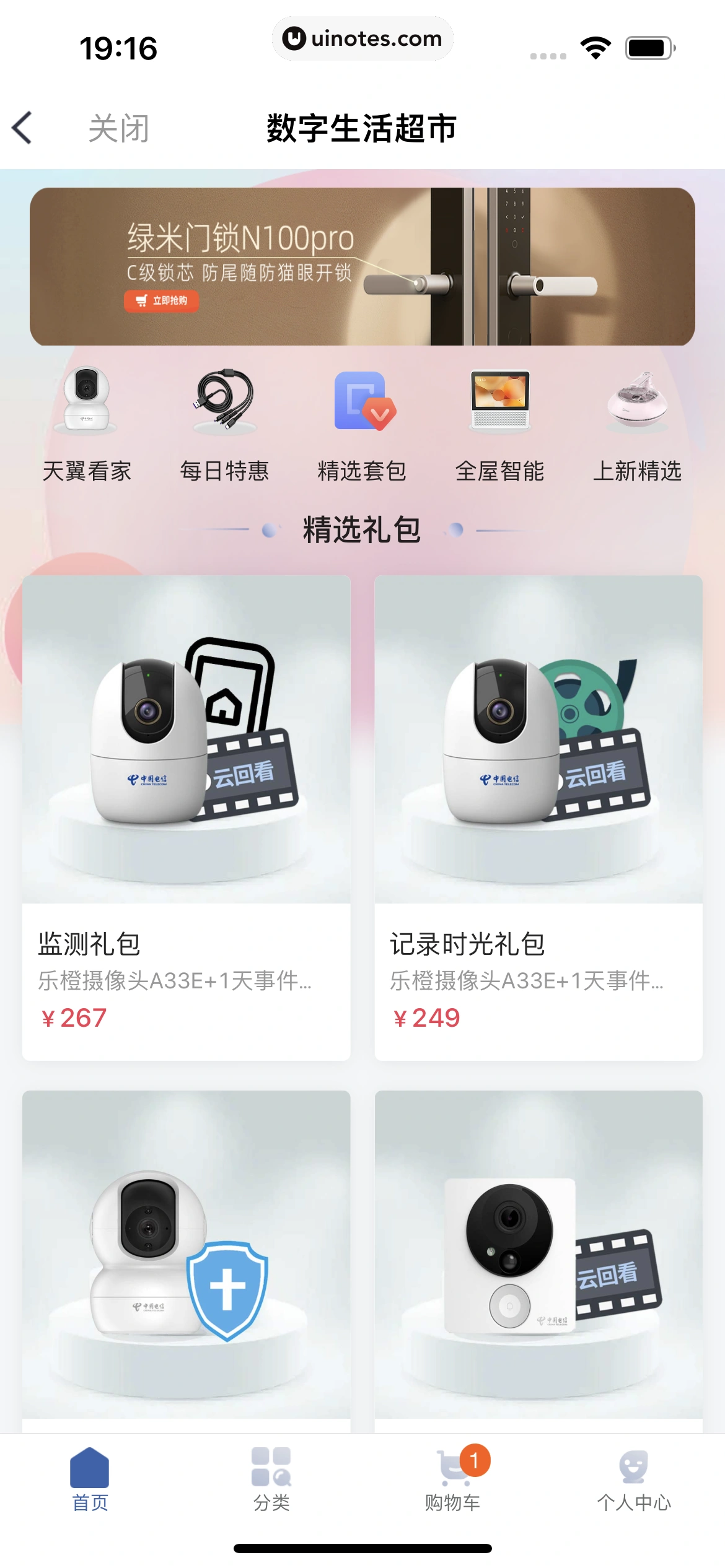Viewport: 725px width, 1568px height.
Task: View the ¥249 price on 记录时光礼包
Action: tap(426, 1016)
